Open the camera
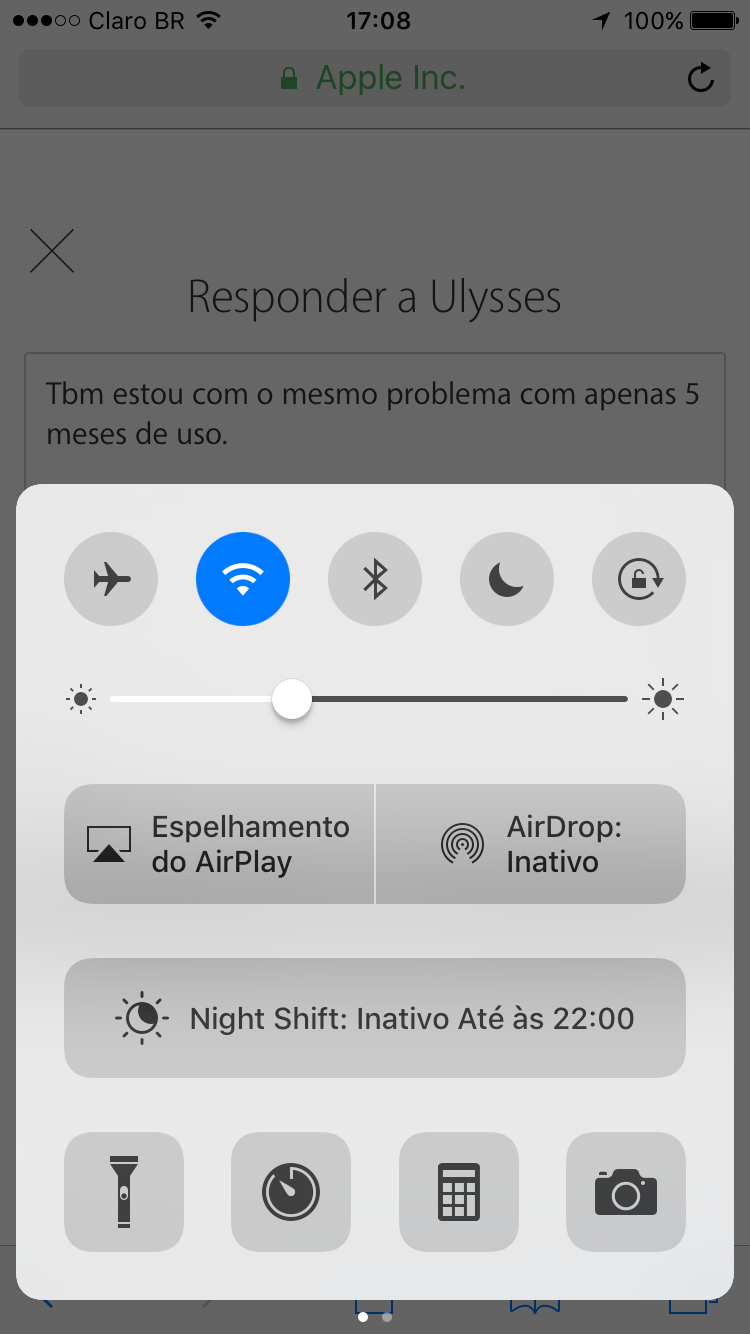 [x=626, y=1191]
